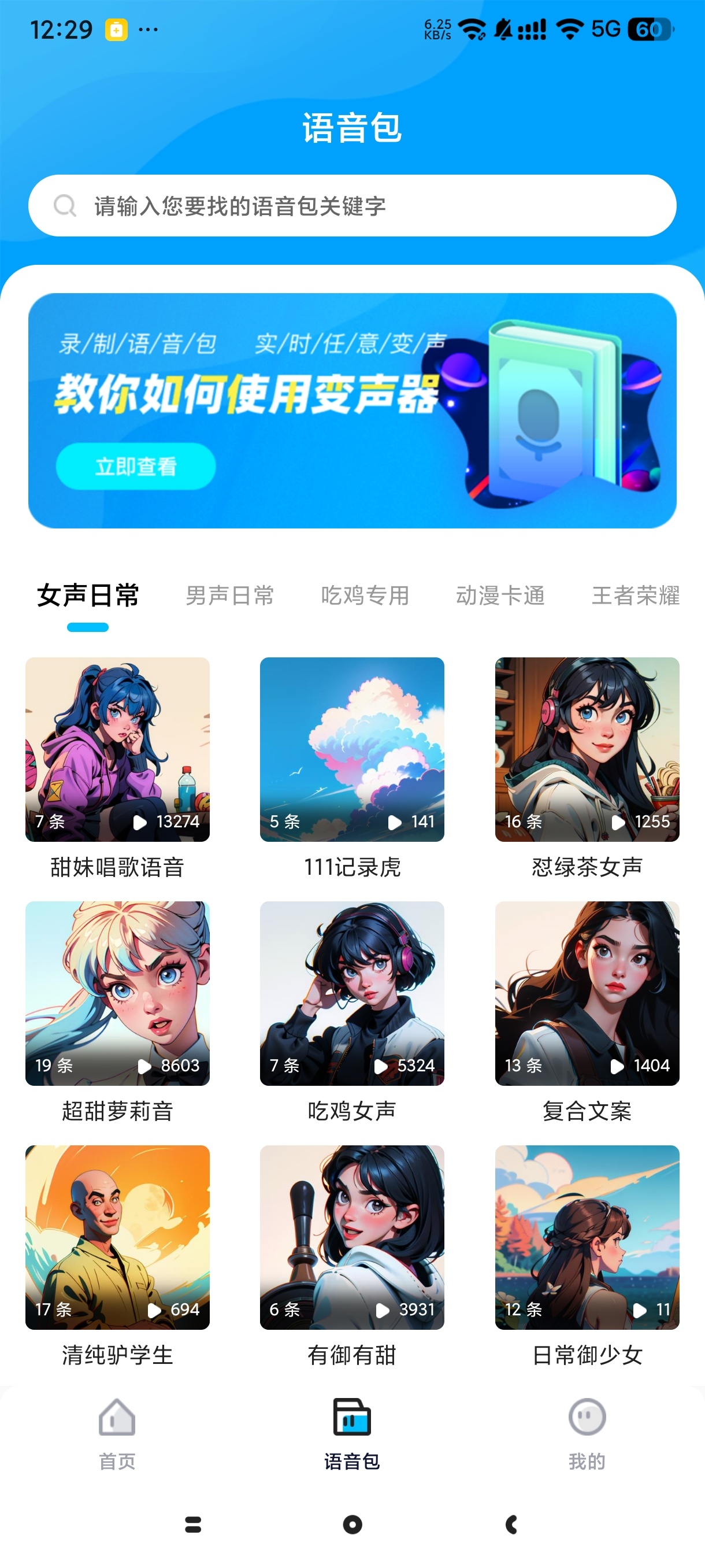Screen dimensions: 705x1568
Task: Switch to the 吃鸡专用 tab
Action: [365, 596]
